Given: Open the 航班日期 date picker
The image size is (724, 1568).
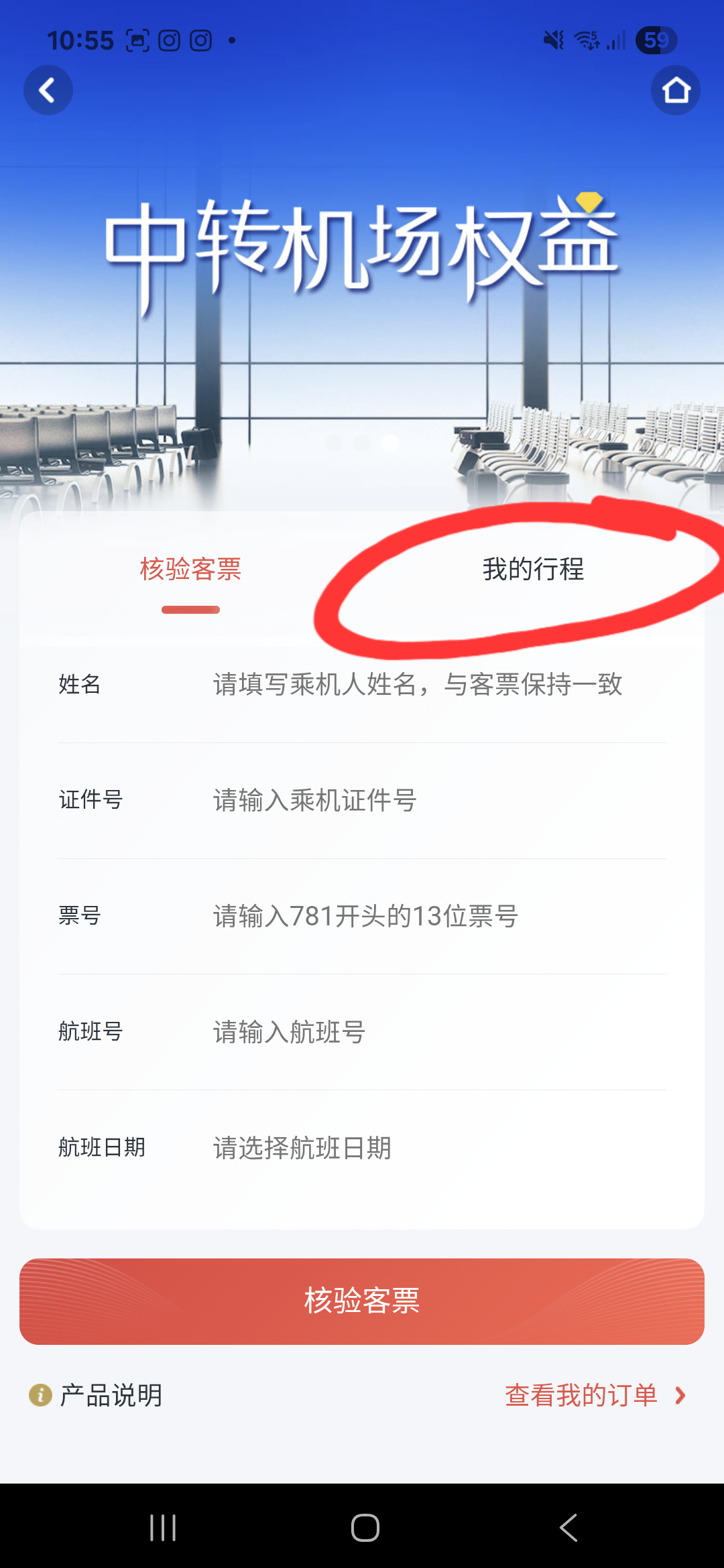Looking at the screenshot, I should coord(417,1148).
